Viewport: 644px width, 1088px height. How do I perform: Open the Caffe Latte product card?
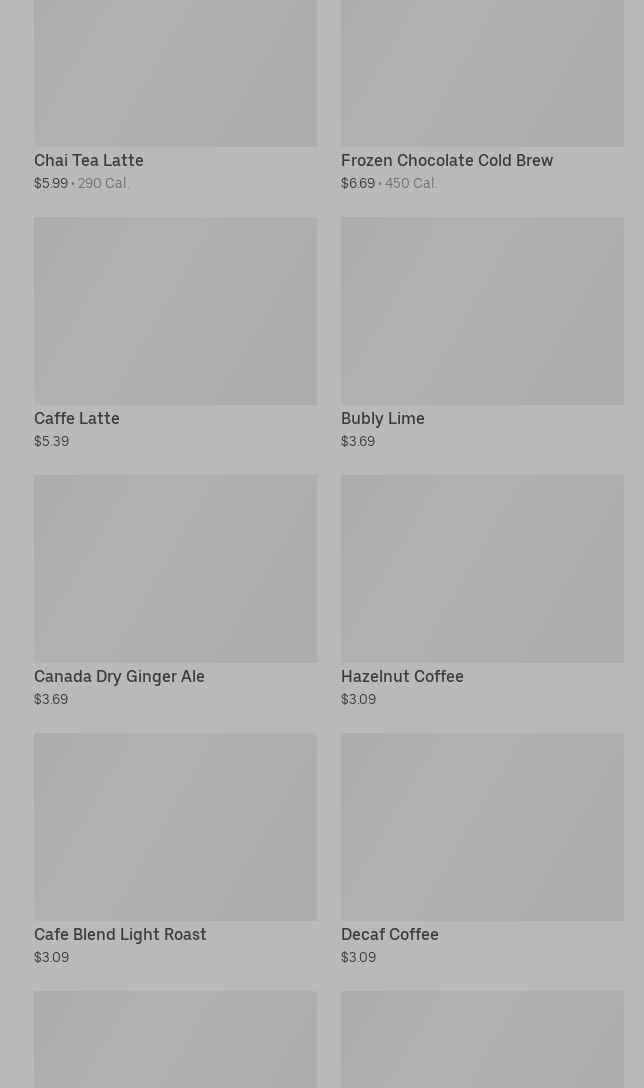tap(175, 330)
